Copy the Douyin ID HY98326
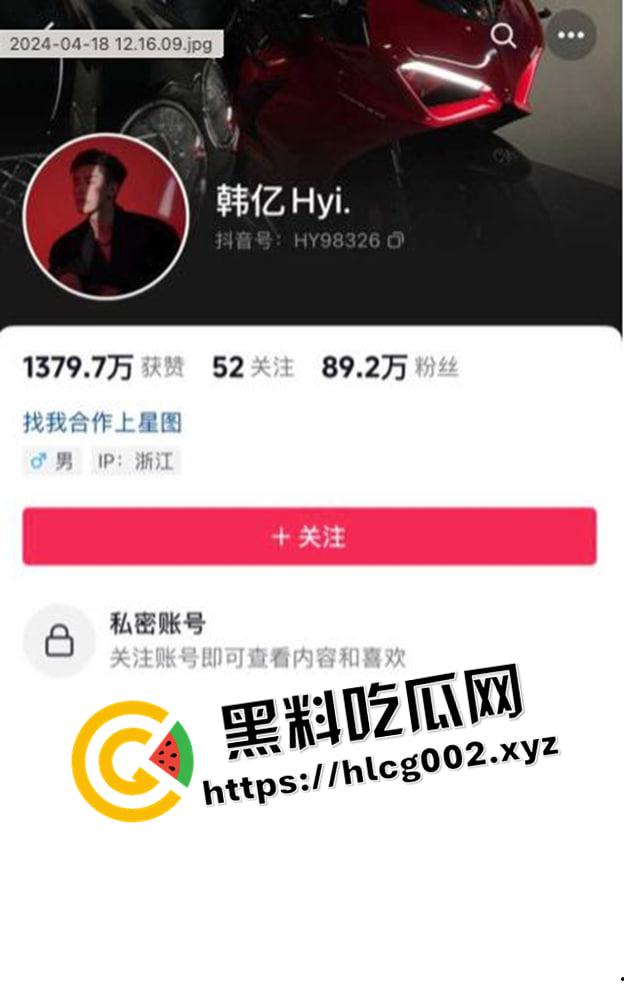This screenshot has height=985, width=624. [x=396, y=241]
